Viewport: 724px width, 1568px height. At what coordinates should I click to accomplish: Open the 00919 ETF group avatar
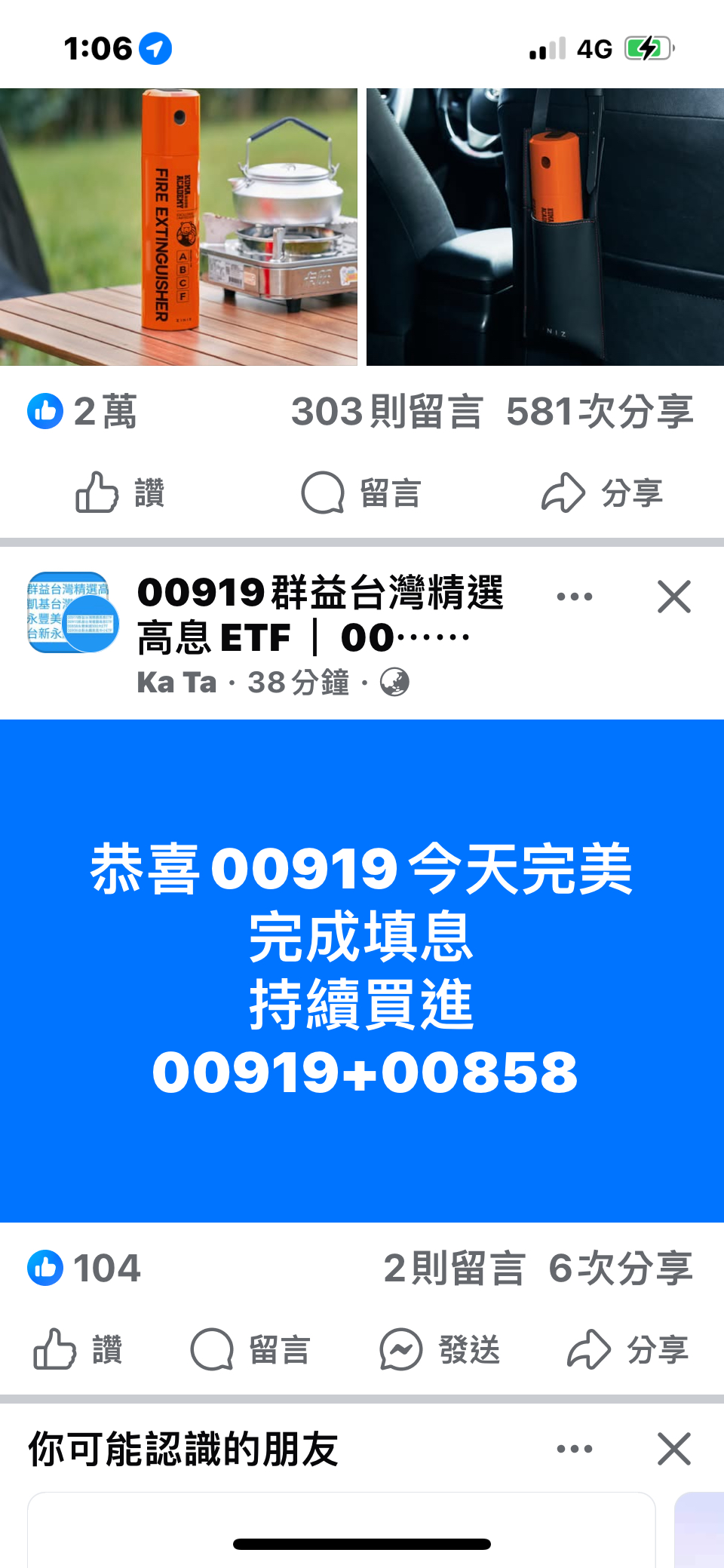click(x=72, y=612)
